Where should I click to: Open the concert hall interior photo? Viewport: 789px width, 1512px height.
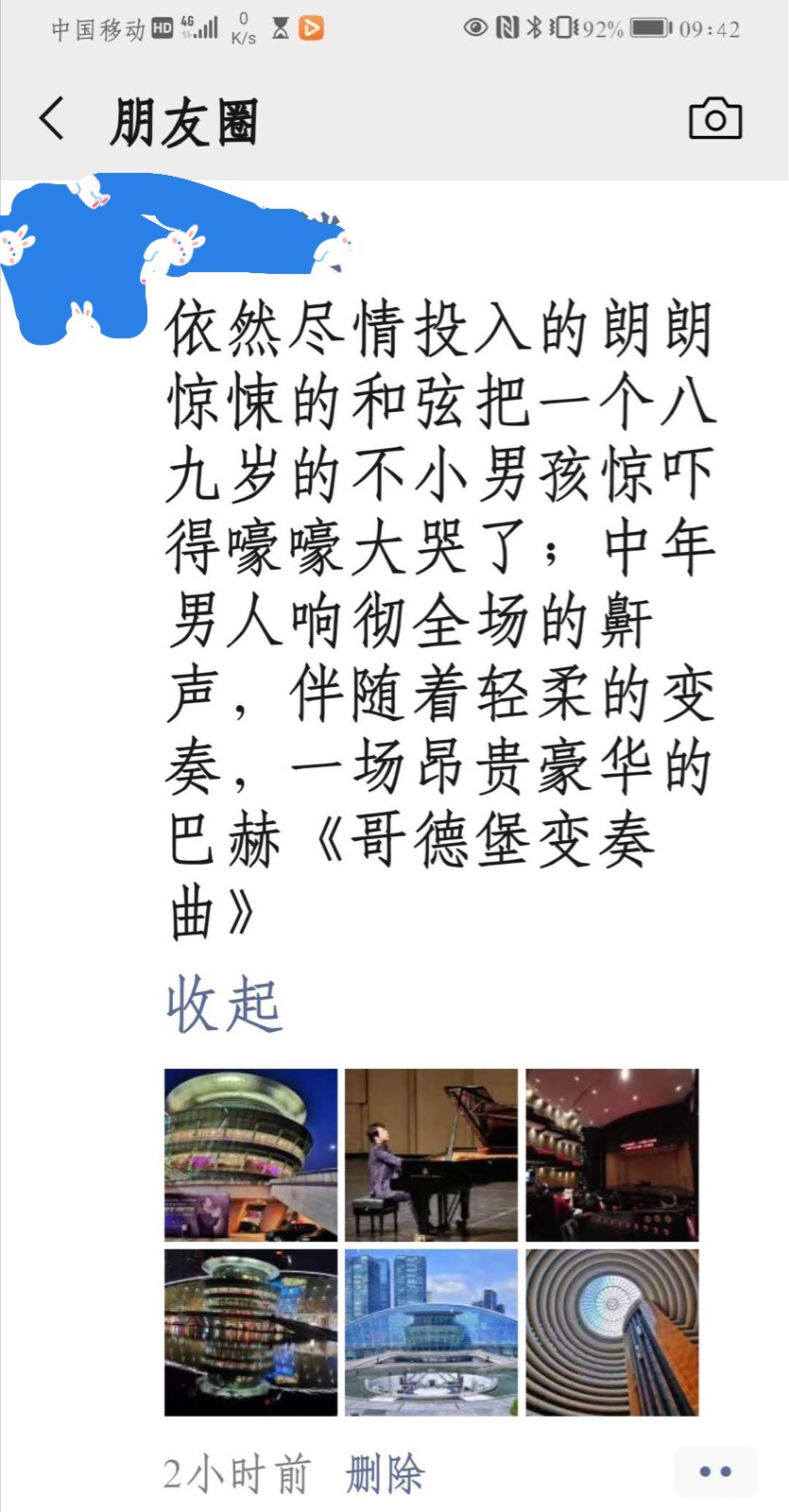(612, 1155)
